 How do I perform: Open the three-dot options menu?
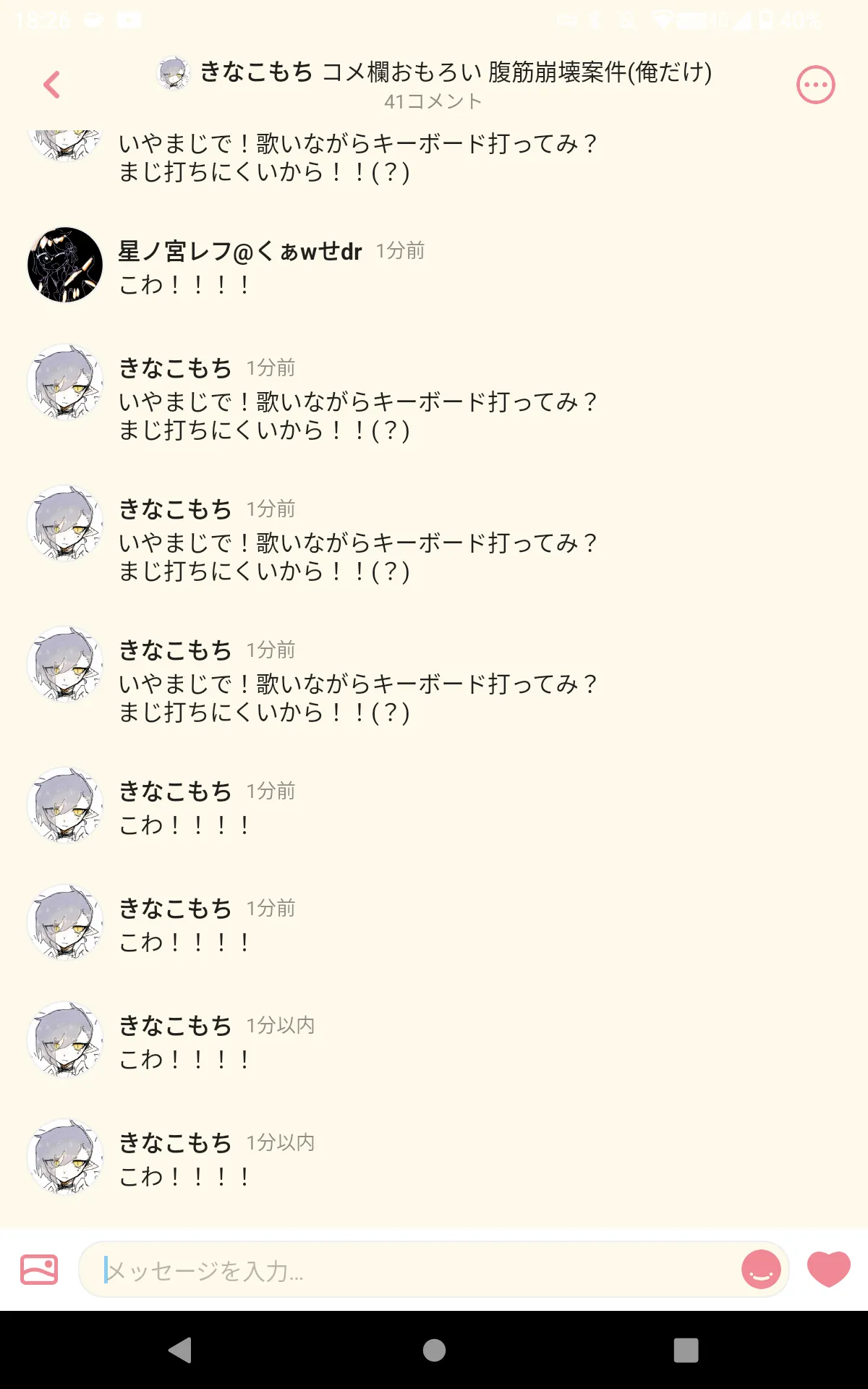pos(815,85)
